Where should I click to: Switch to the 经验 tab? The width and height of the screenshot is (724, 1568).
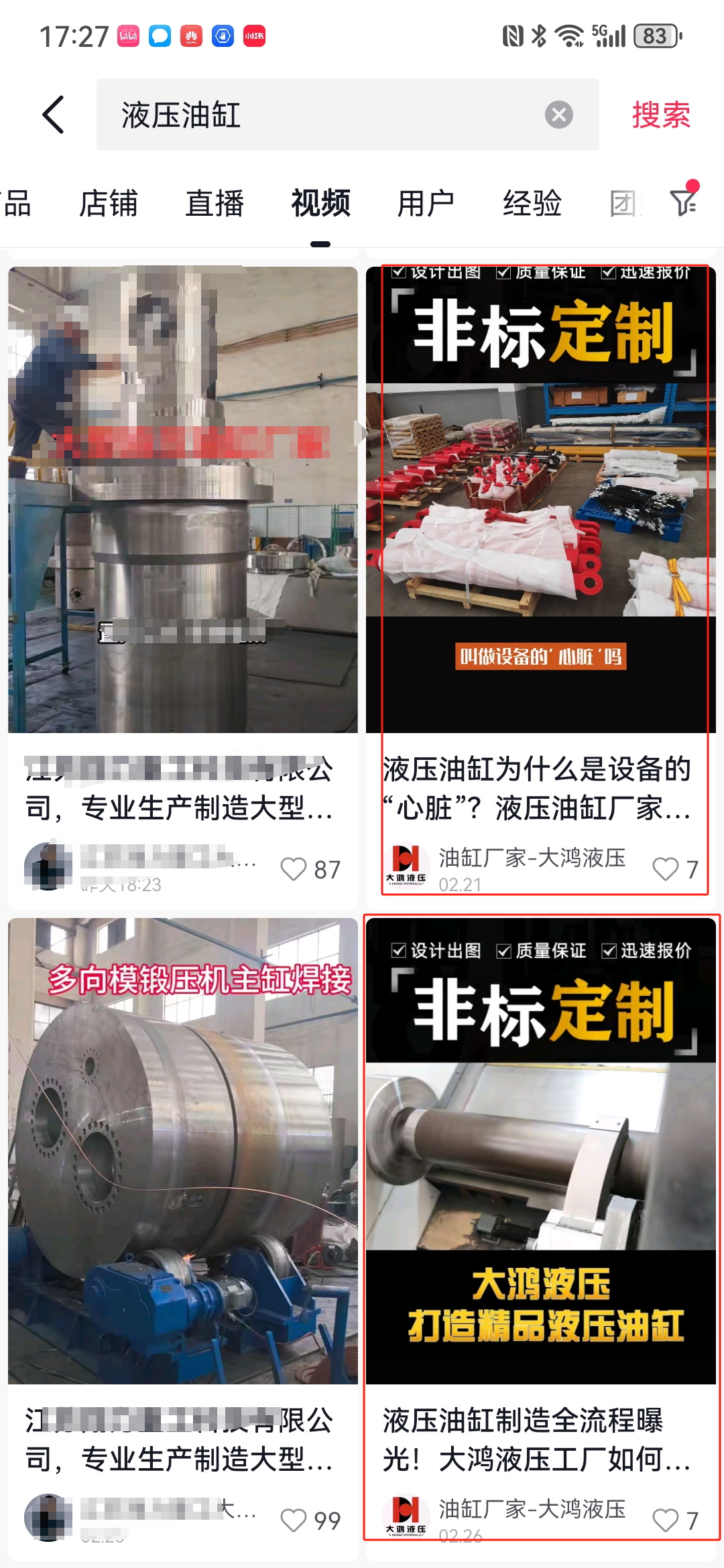[532, 203]
